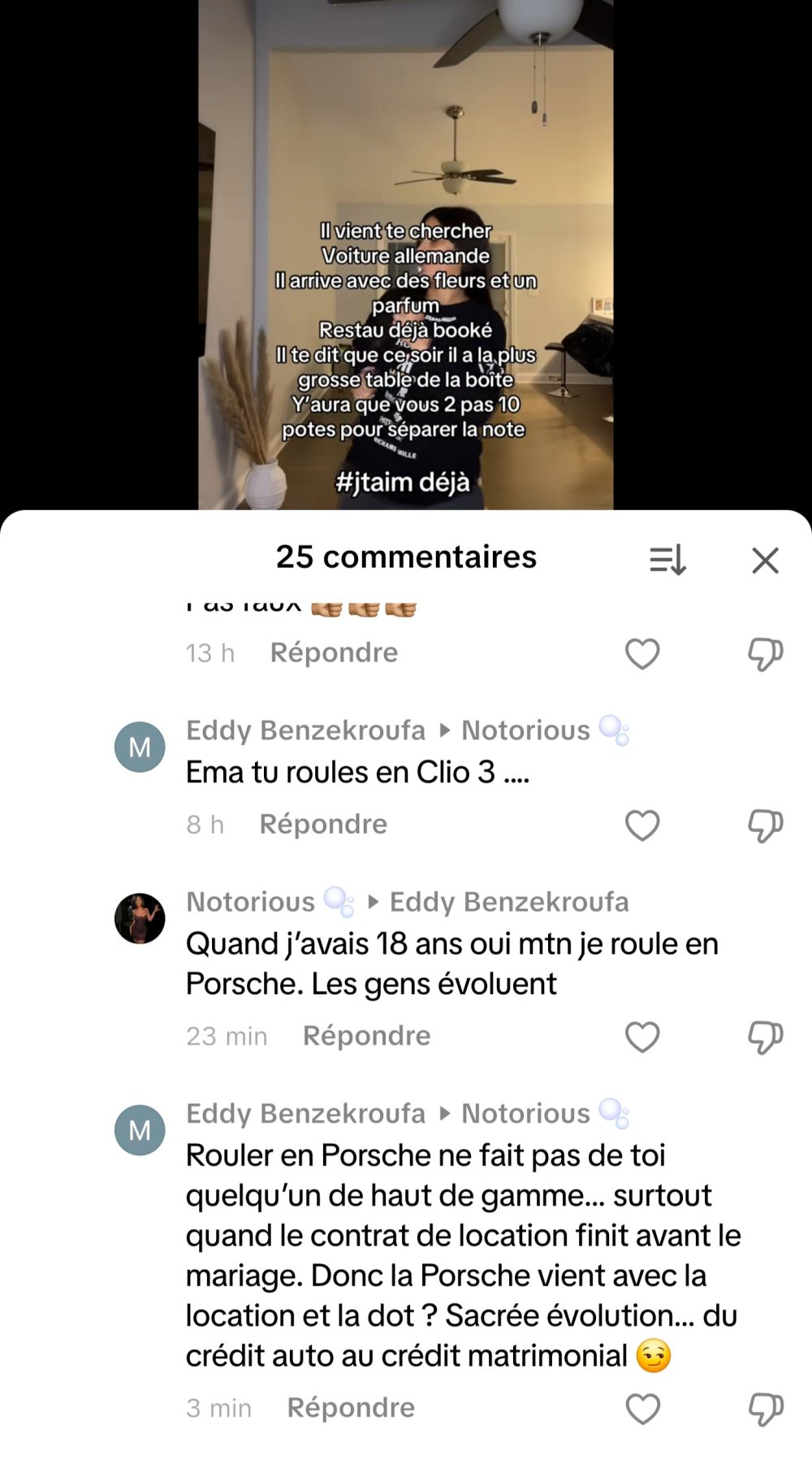This screenshot has width=812, height=1464.
Task: Open the Eddy Benzekroufa username link
Action: [304, 730]
